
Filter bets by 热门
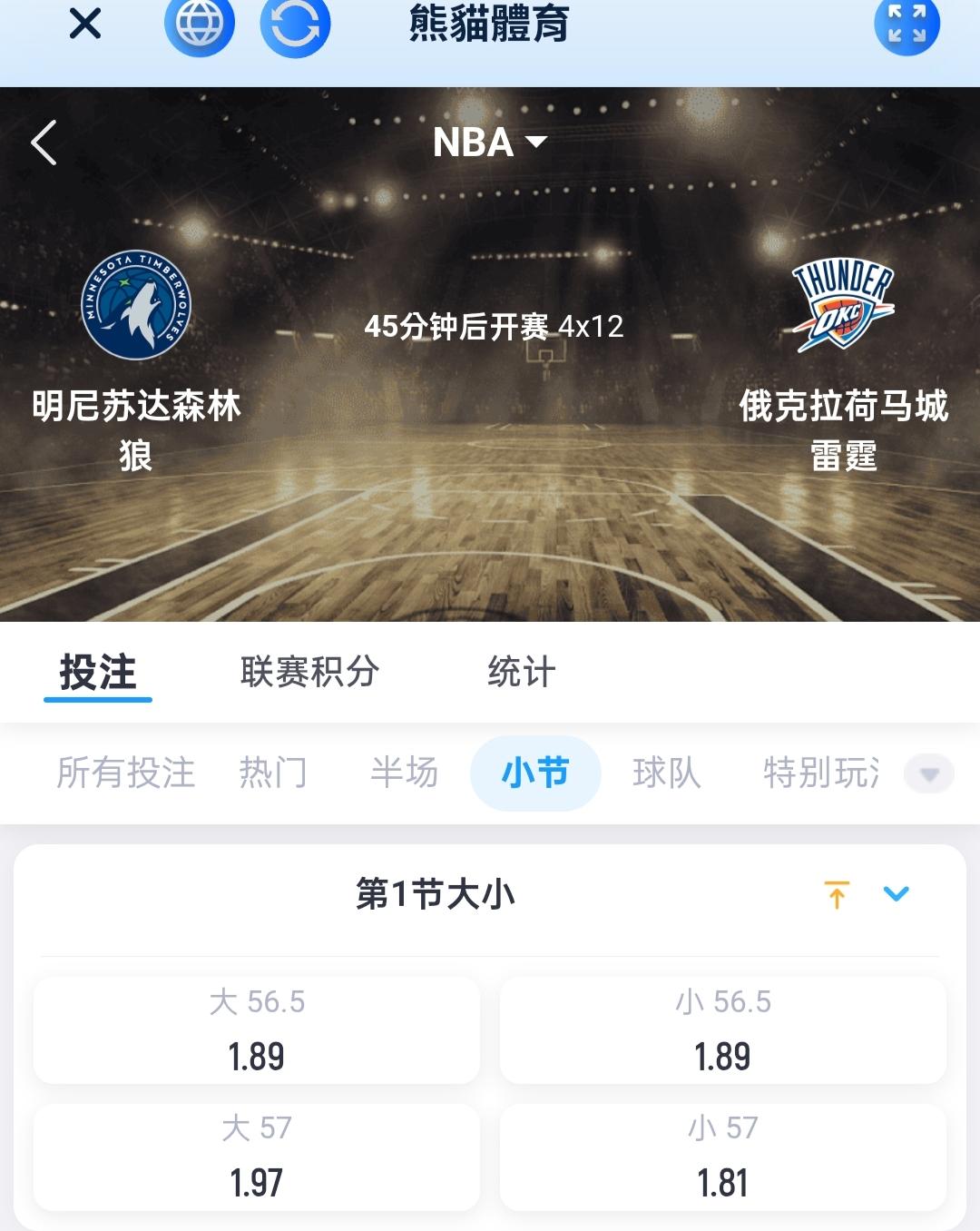pyautogui.click(x=273, y=773)
